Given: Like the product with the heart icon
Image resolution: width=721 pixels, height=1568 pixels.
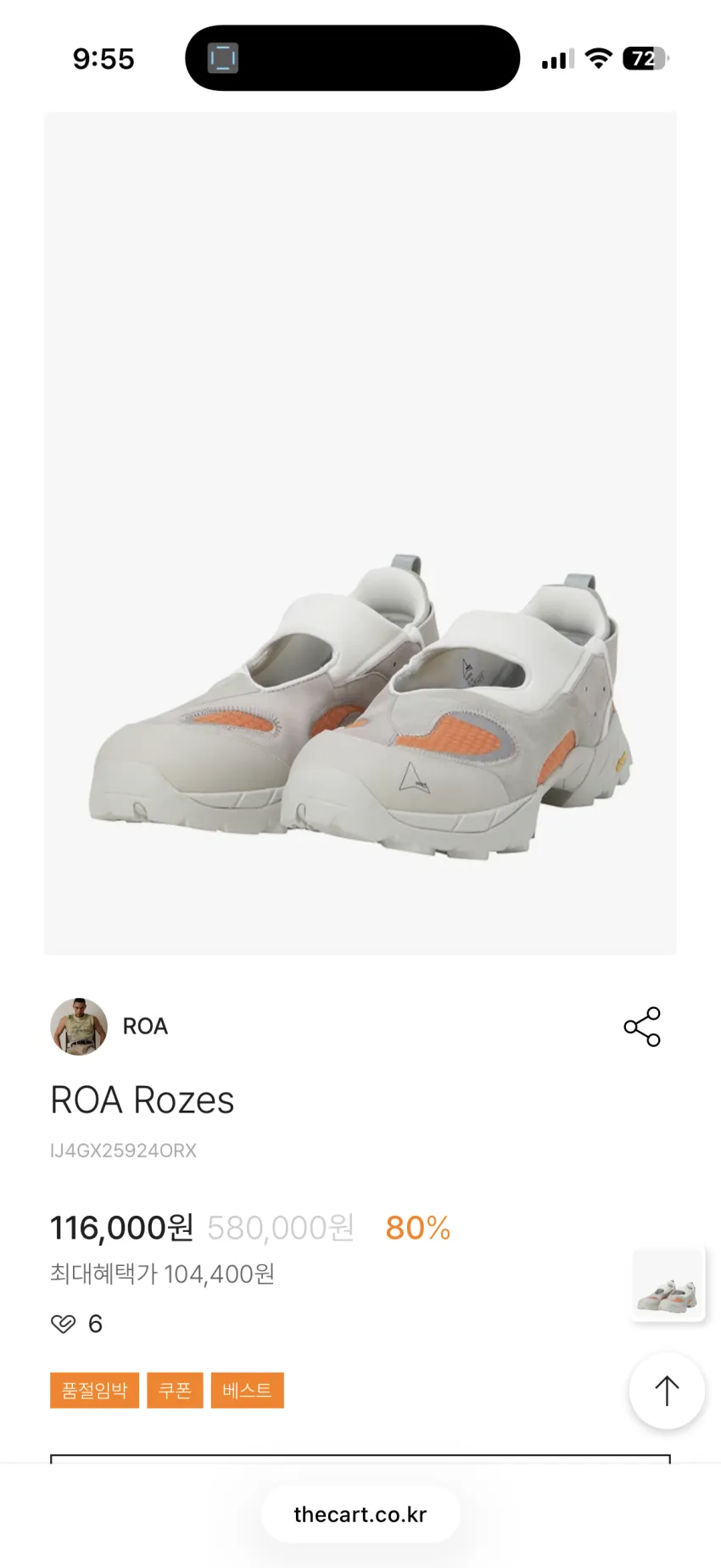Looking at the screenshot, I should tap(64, 1324).
